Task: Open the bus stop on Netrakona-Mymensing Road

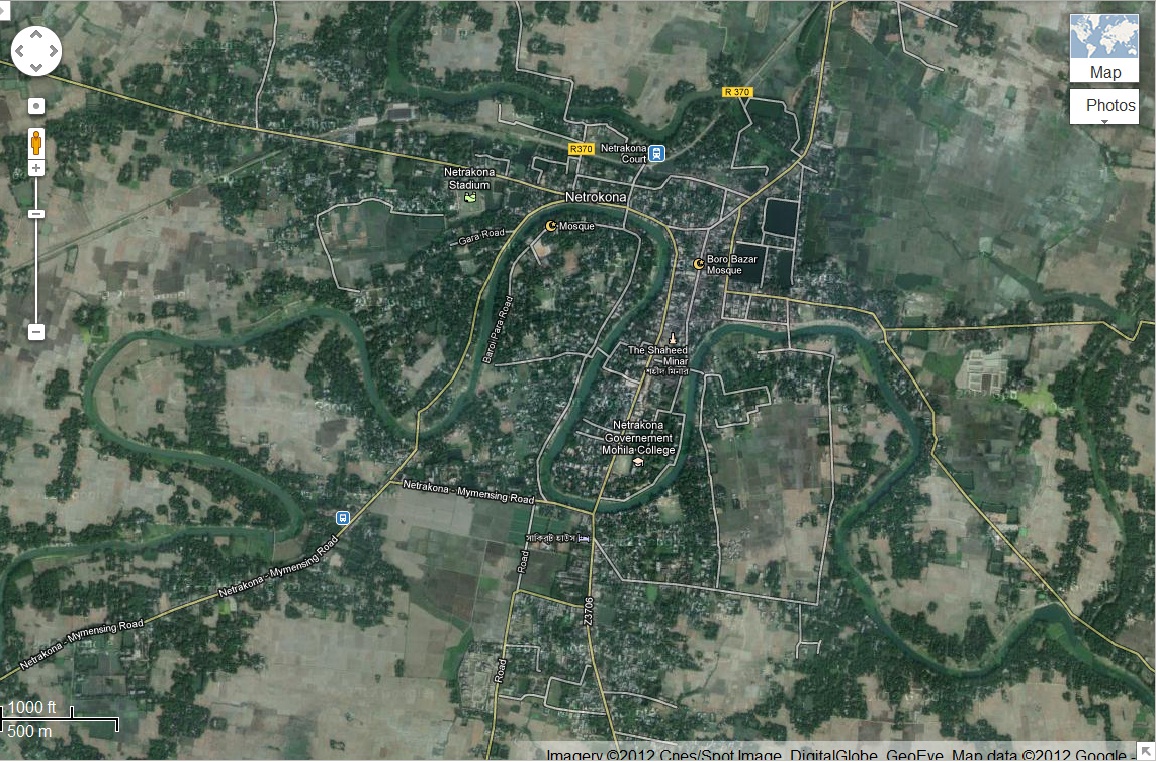Action: click(x=343, y=518)
